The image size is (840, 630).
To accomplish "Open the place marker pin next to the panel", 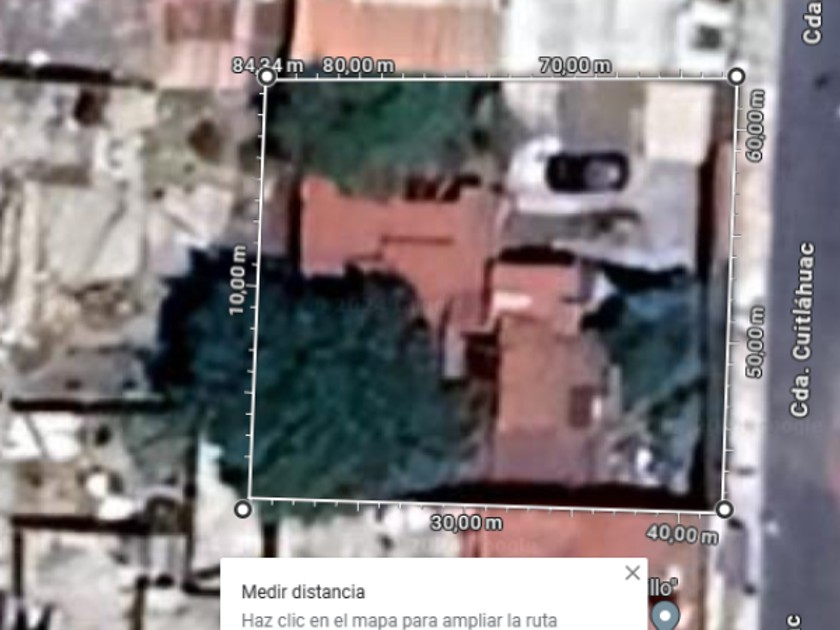I will pos(665,615).
